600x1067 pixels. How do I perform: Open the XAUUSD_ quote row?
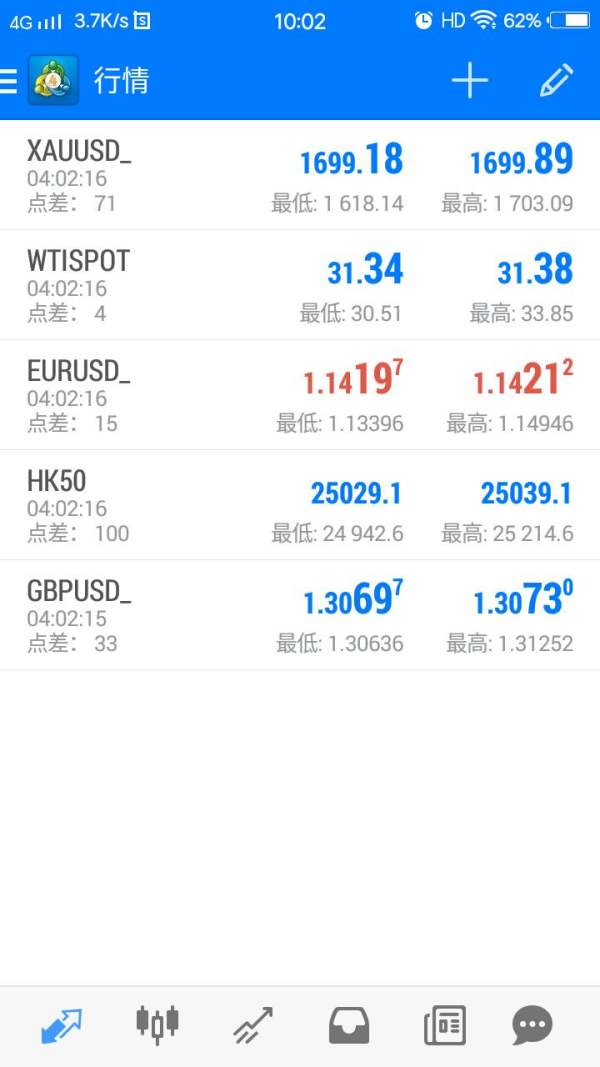[x=300, y=175]
